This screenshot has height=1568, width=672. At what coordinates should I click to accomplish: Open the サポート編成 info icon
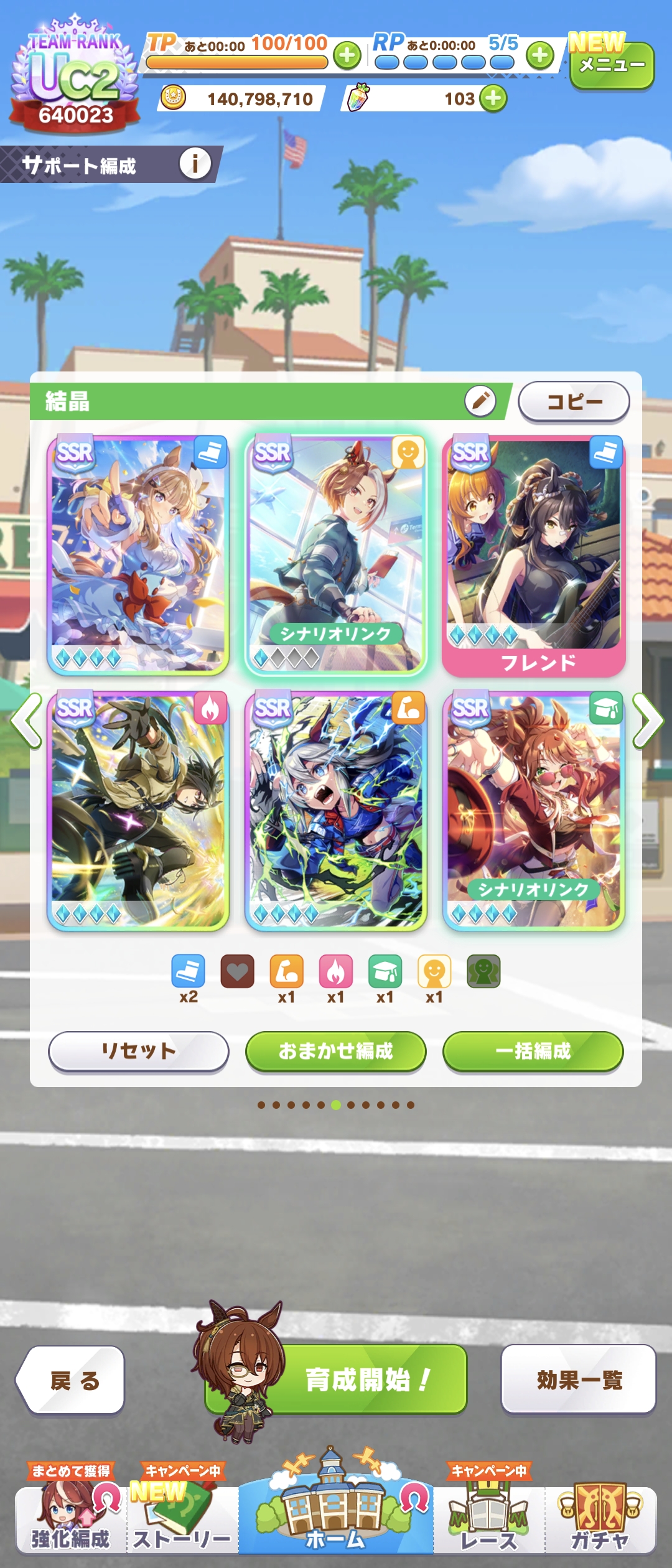[195, 164]
